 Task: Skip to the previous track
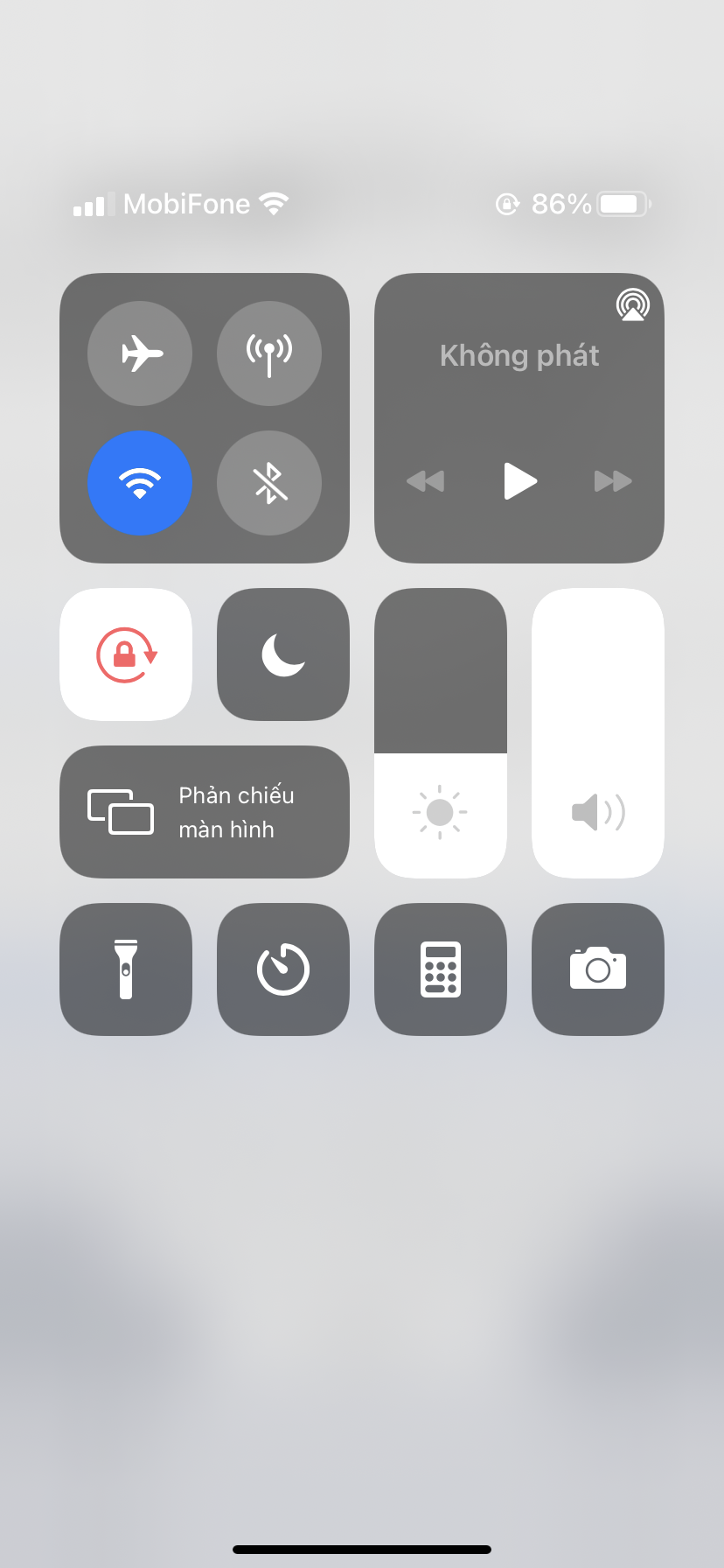(426, 481)
